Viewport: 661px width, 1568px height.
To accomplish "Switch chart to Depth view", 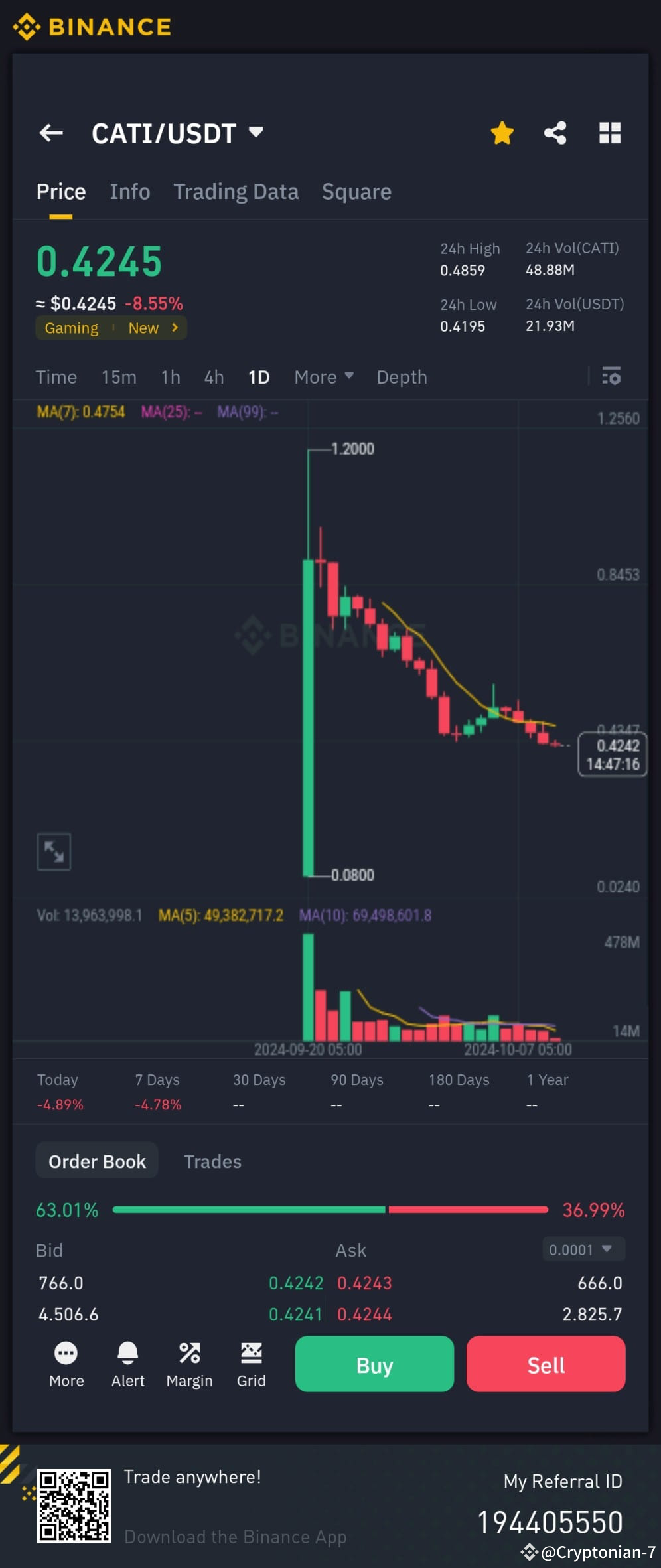I will point(402,376).
